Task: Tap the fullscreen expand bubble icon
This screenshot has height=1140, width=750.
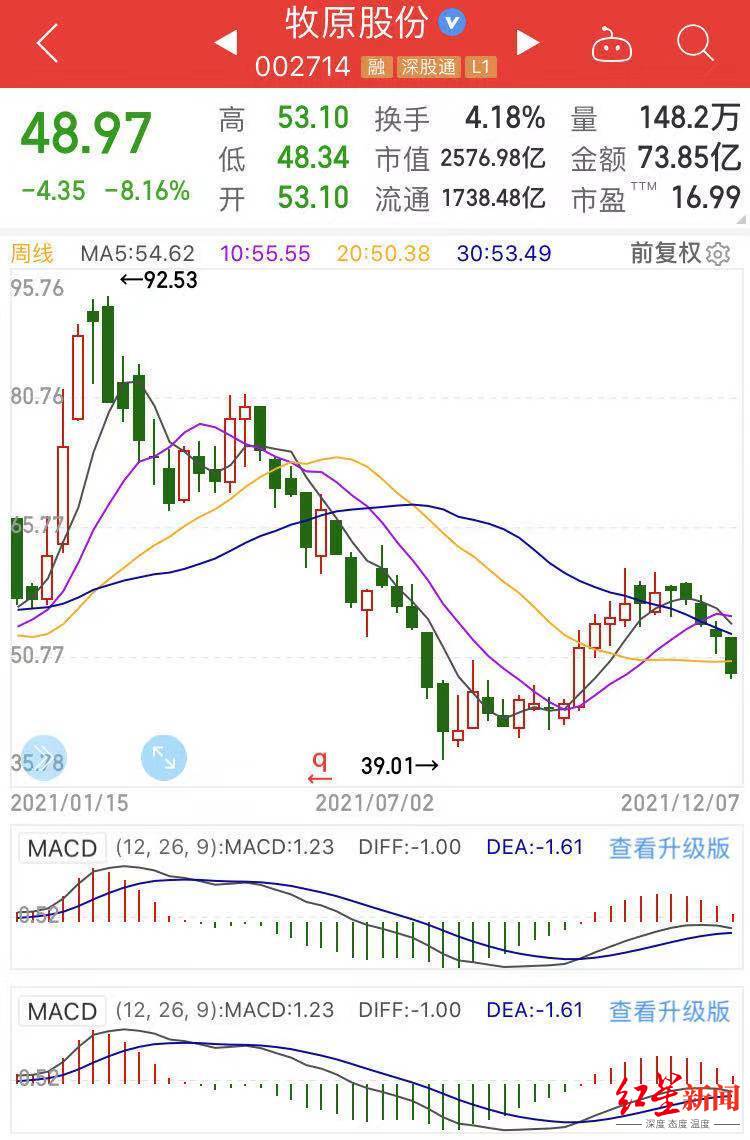Action: pos(164,757)
